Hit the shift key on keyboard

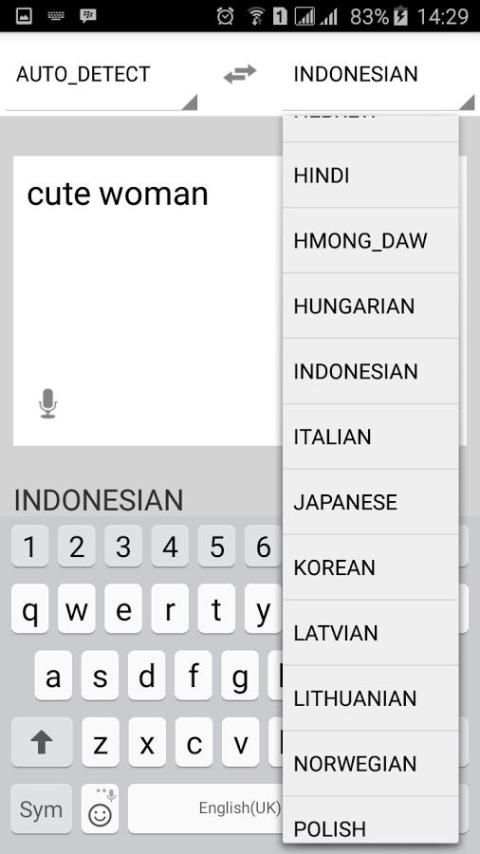point(41,742)
